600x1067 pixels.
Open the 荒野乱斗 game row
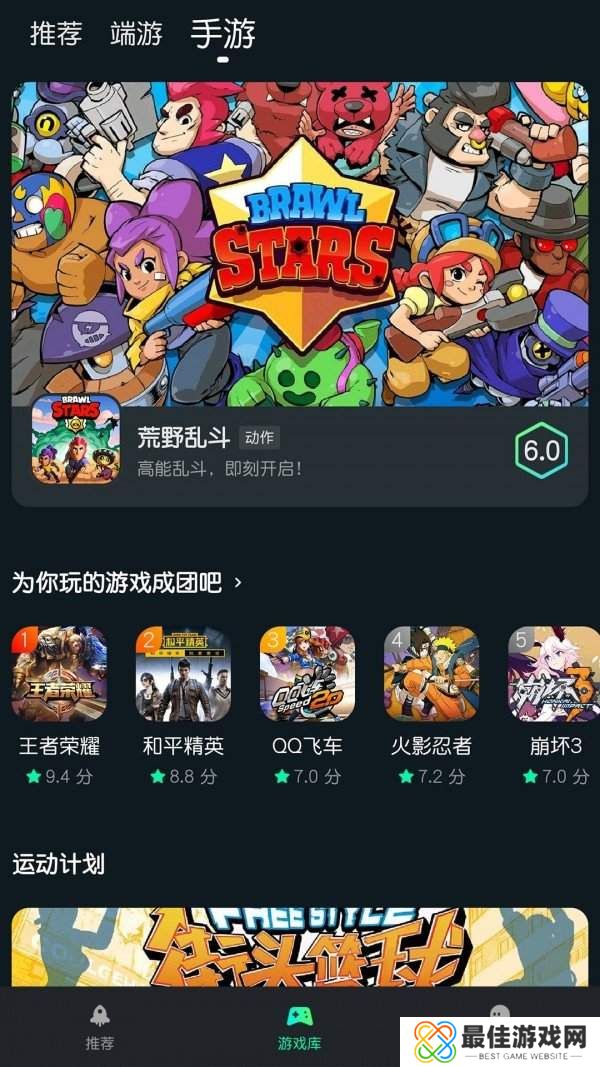pyautogui.click(x=300, y=452)
